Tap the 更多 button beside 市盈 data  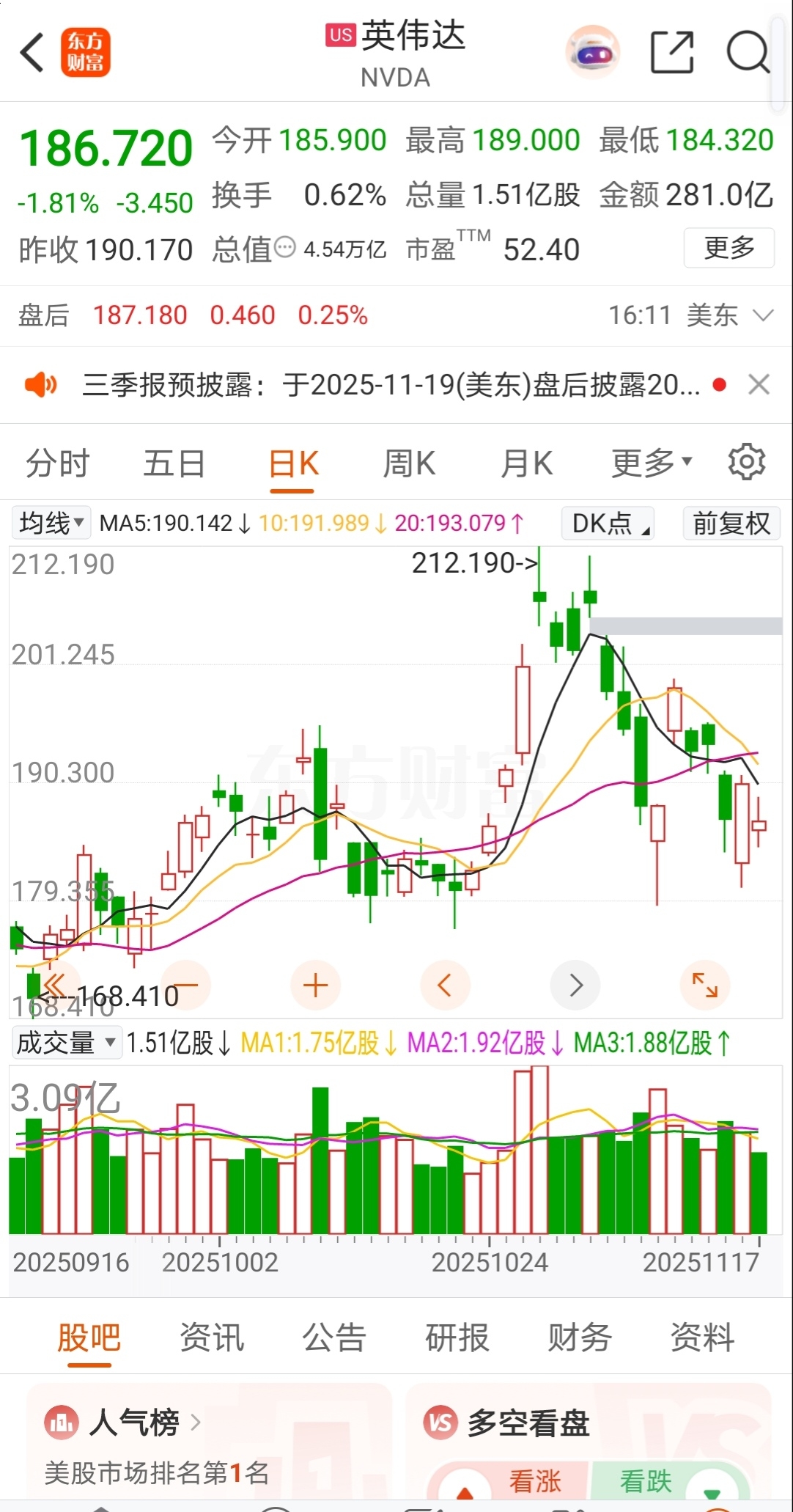729,248
